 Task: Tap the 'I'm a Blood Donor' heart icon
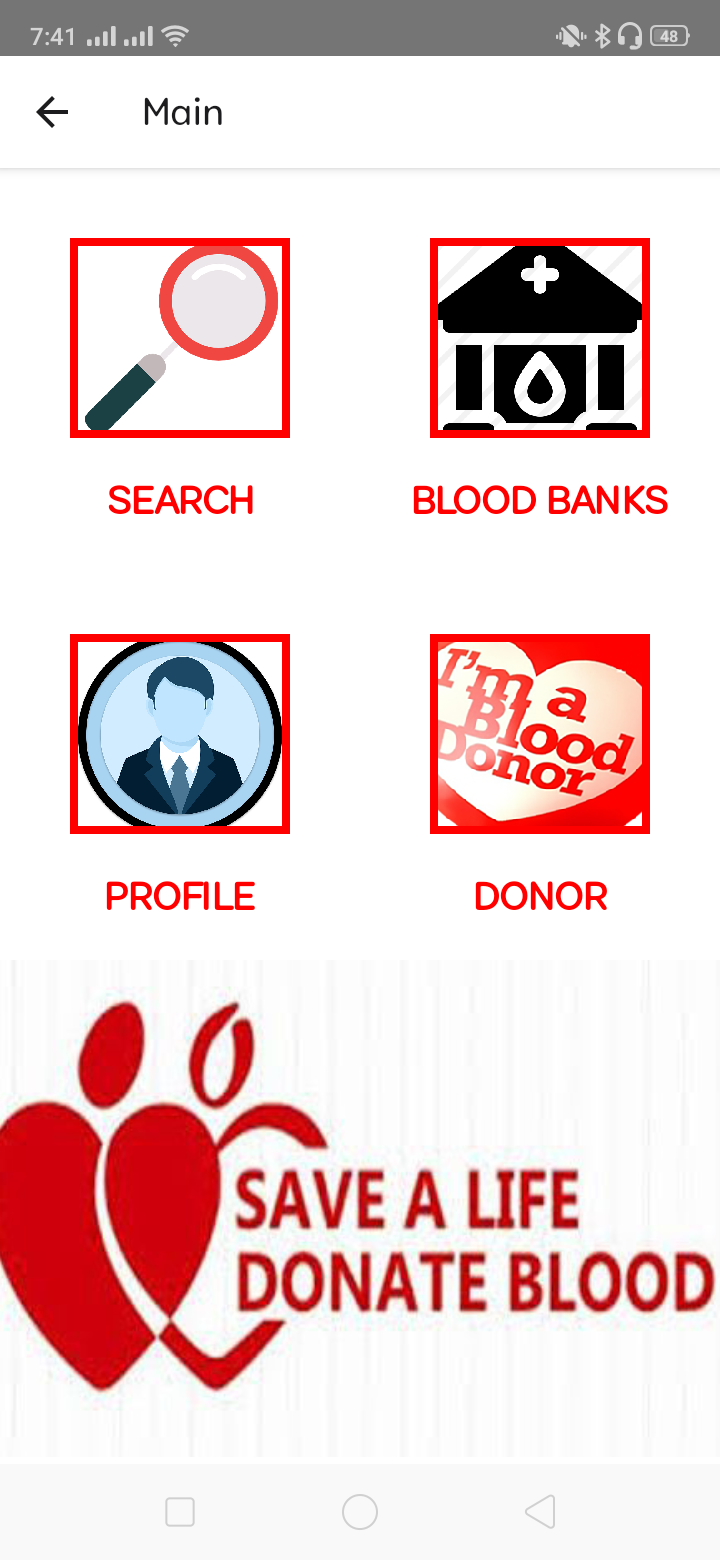point(540,733)
